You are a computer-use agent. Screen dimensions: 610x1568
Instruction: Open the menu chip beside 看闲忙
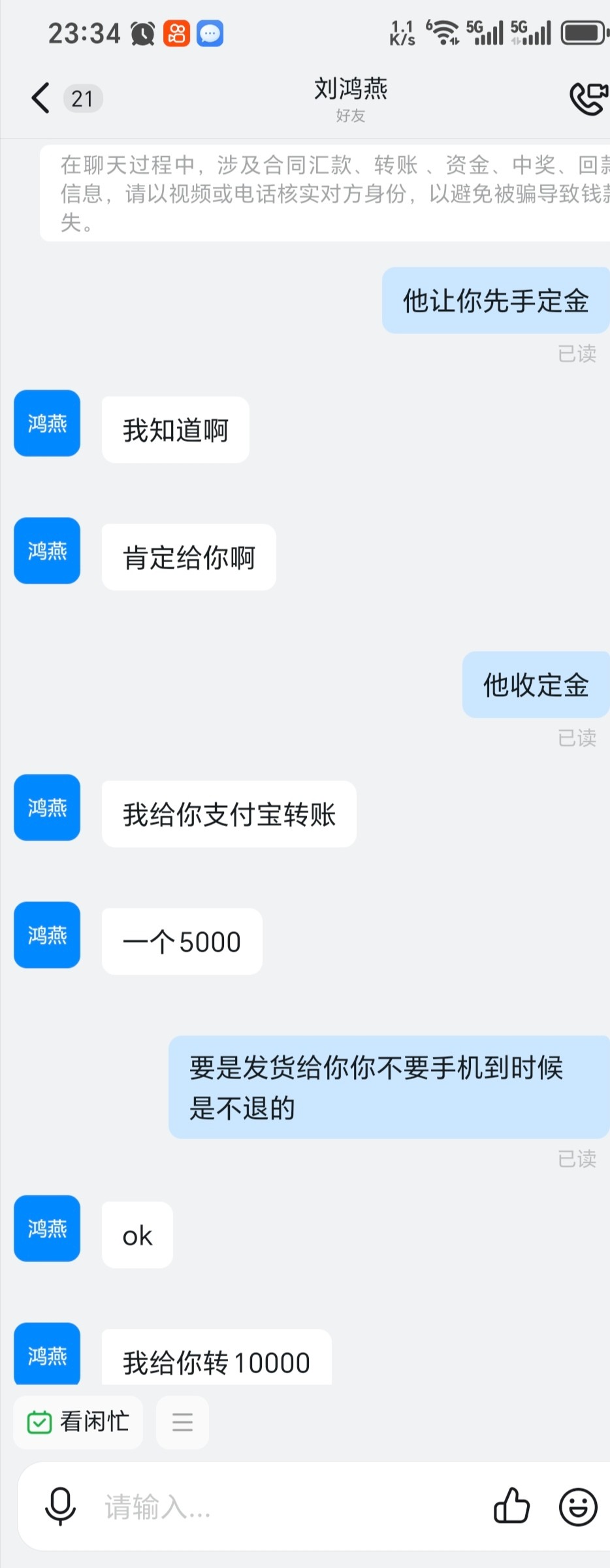coord(182,1422)
